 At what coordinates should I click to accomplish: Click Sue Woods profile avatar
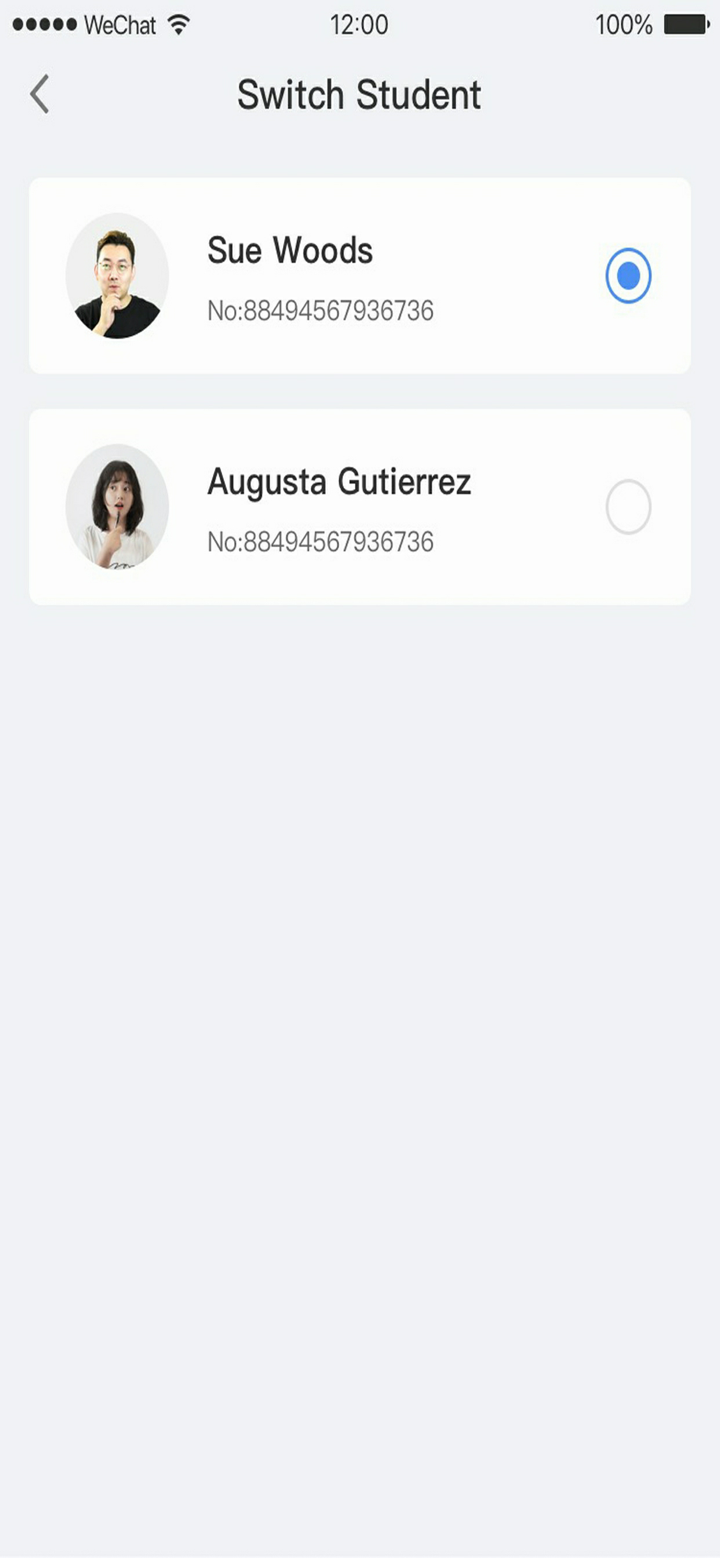(x=117, y=275)
